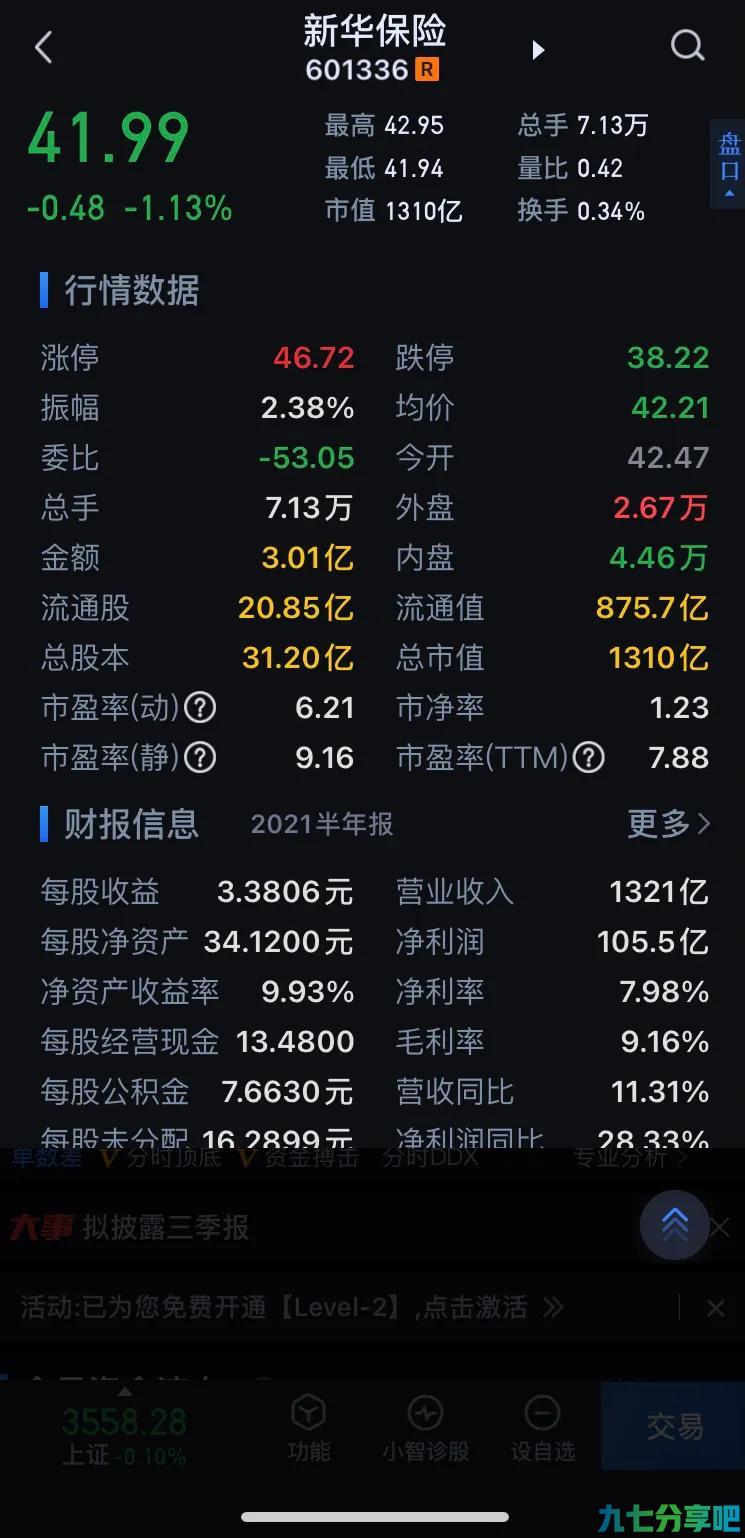This screenshot has width=745, height=1538.
Task: Dismiss the 拟披露三季报 news banner
Action: [x=720, y=1227]
